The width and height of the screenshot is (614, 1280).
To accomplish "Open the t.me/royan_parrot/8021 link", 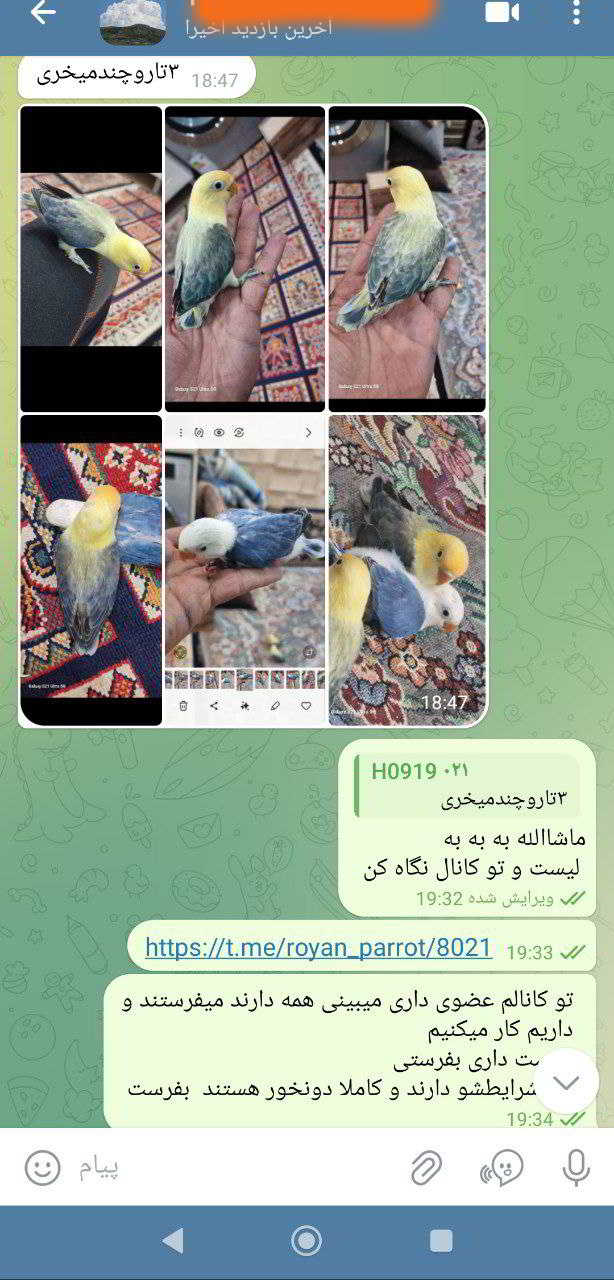I will (318, 948).
